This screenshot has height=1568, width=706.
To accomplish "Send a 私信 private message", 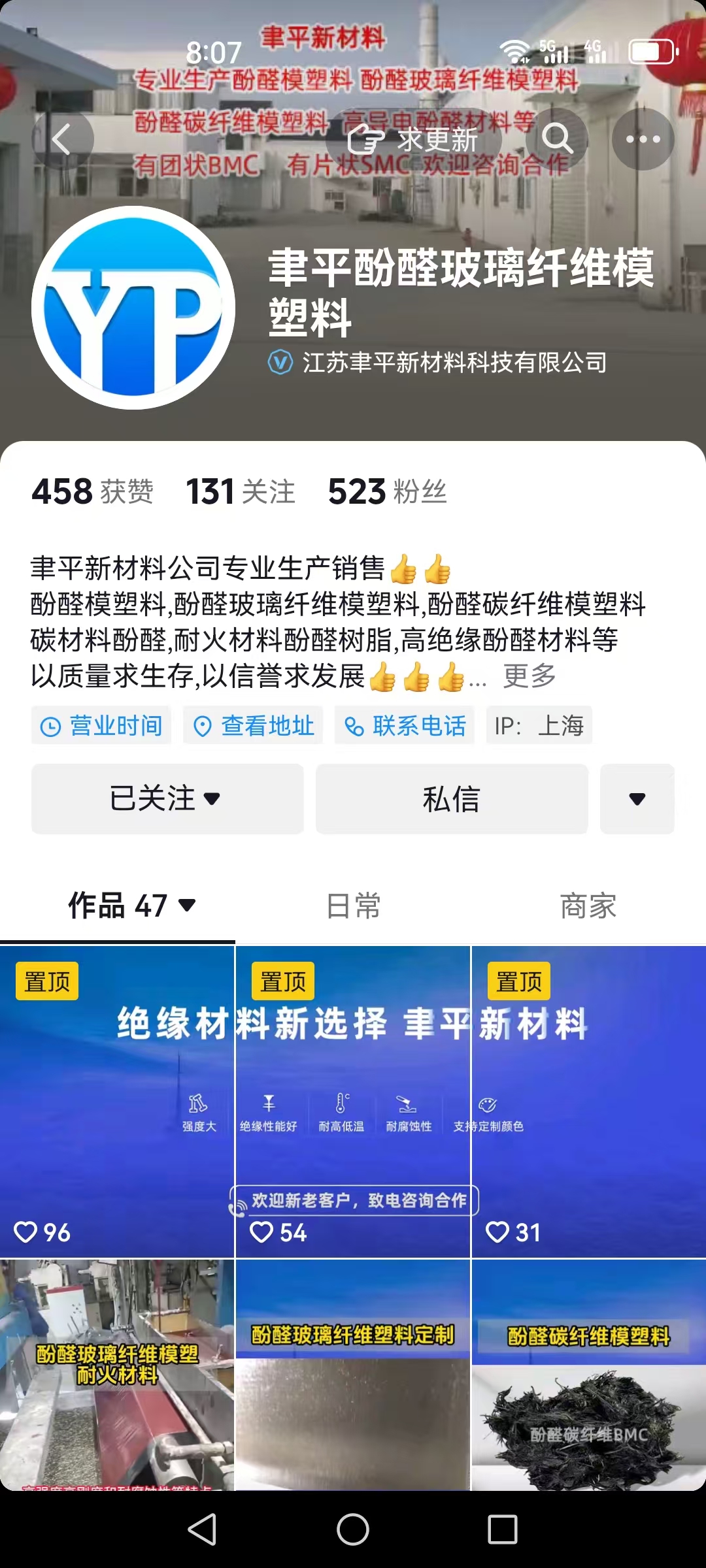I will [452, 798].
